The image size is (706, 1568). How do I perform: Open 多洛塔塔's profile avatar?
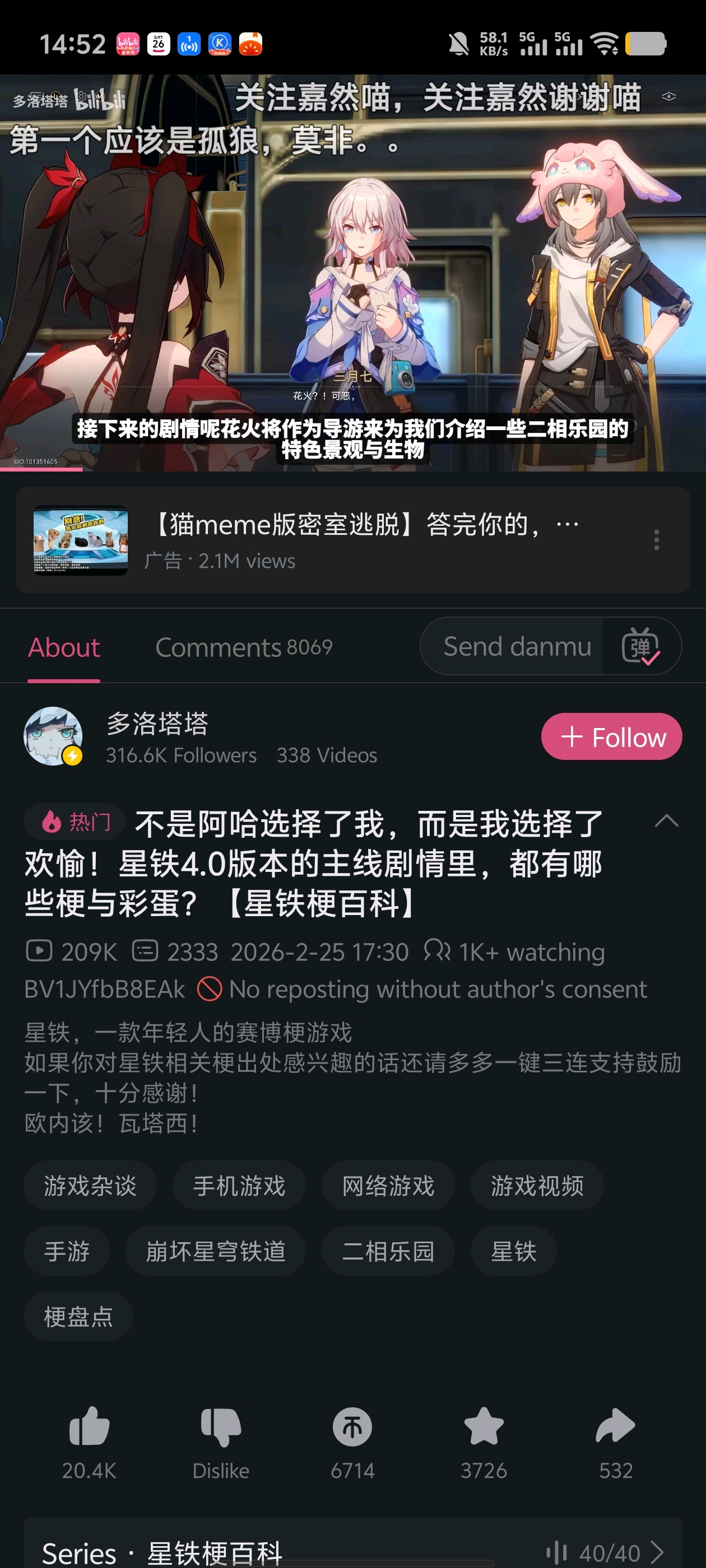click(x=54, y=736)
